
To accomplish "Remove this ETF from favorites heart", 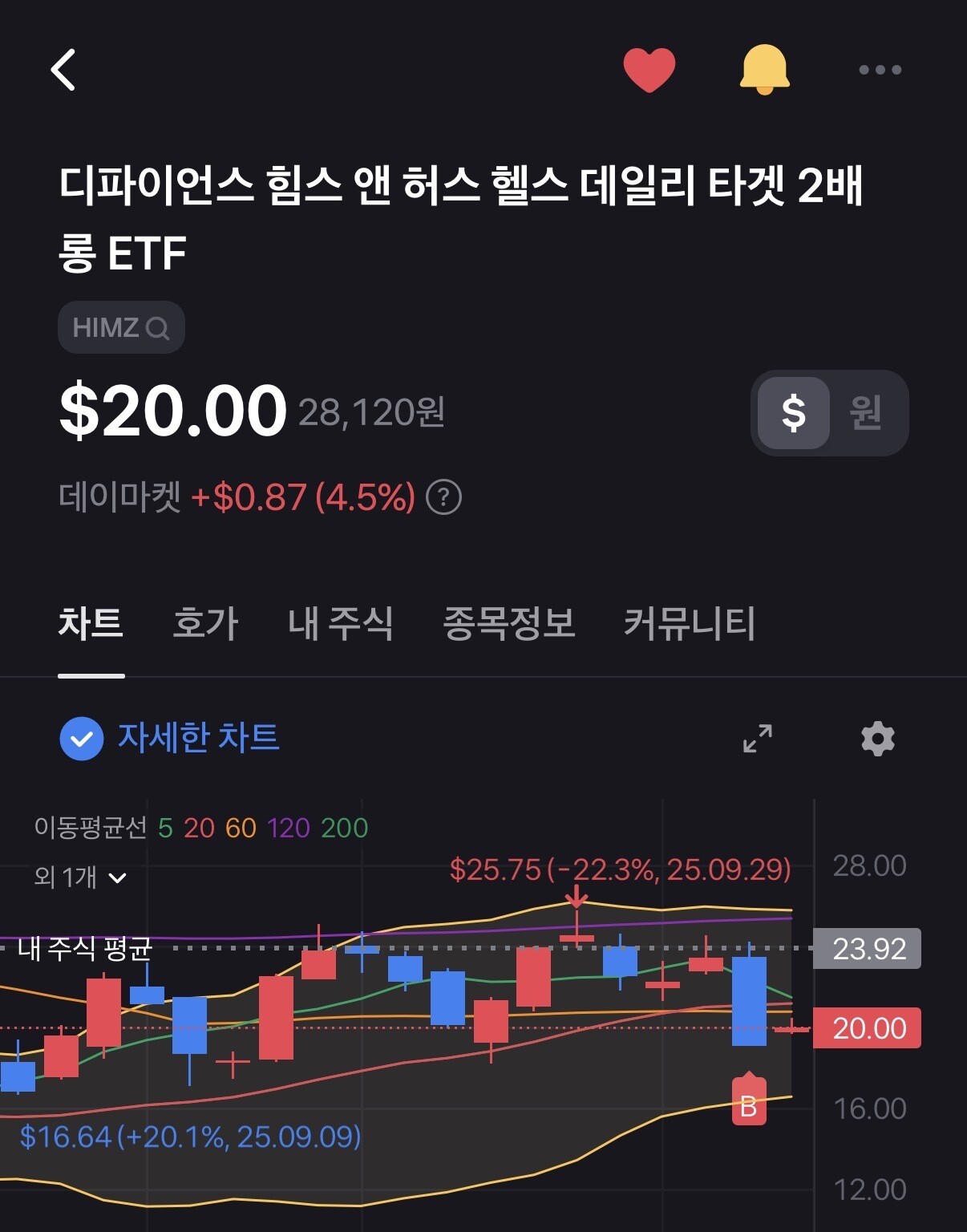I will coord(649,70).
